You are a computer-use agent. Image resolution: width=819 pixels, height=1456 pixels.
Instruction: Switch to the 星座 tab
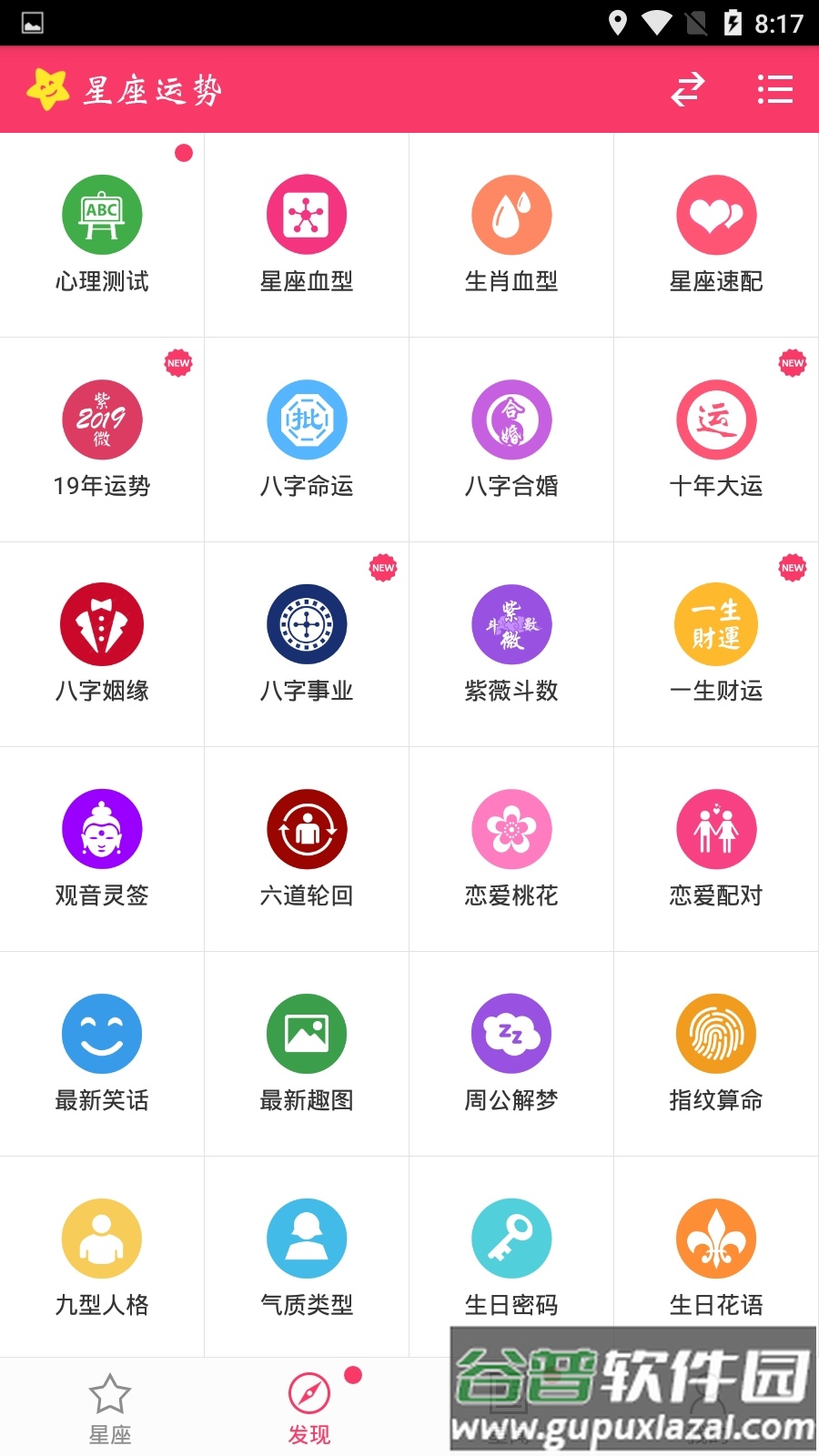(x=110, y=1401)
